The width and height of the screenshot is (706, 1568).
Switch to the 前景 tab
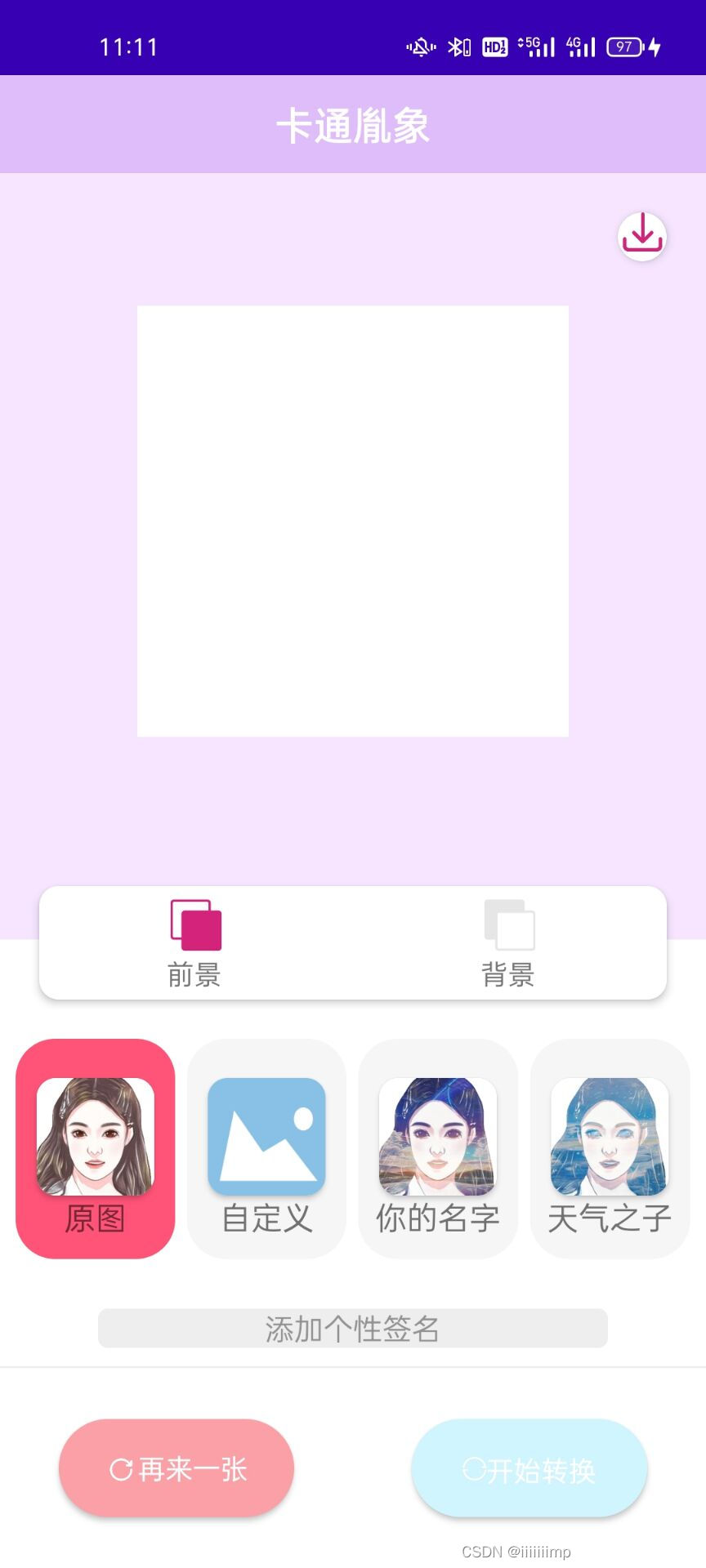pyautogui.click(x=195, y=942)
